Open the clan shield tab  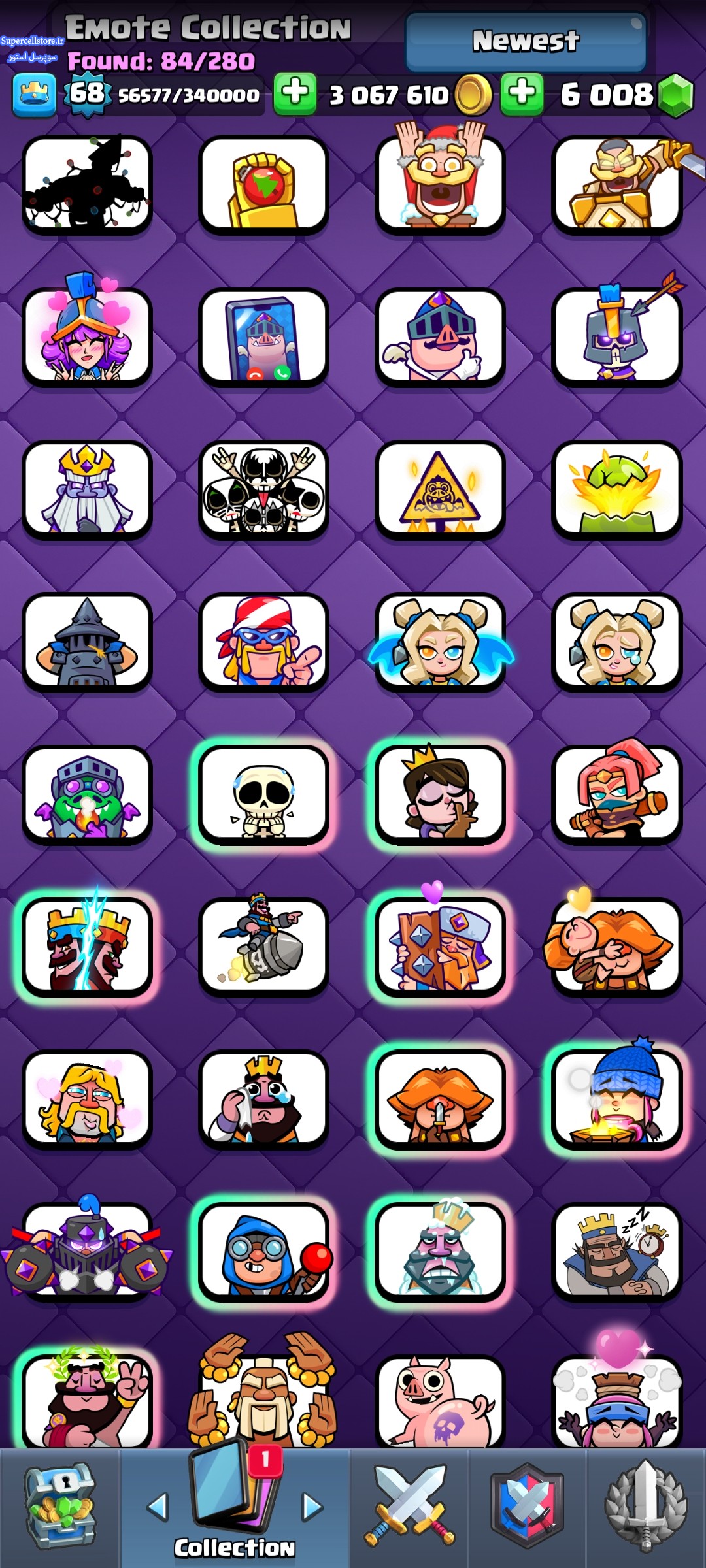click(x=527, y=1506)
